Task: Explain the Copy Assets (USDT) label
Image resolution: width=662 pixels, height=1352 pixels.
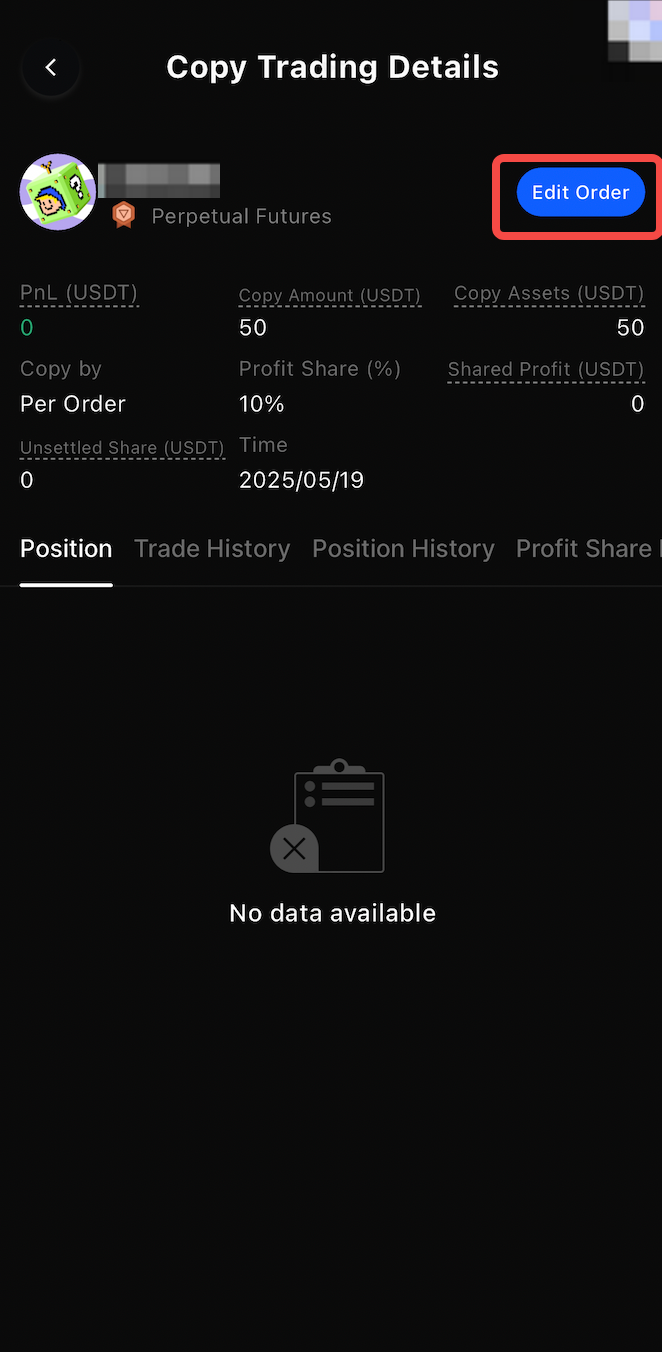Action: tap(549, 294)
